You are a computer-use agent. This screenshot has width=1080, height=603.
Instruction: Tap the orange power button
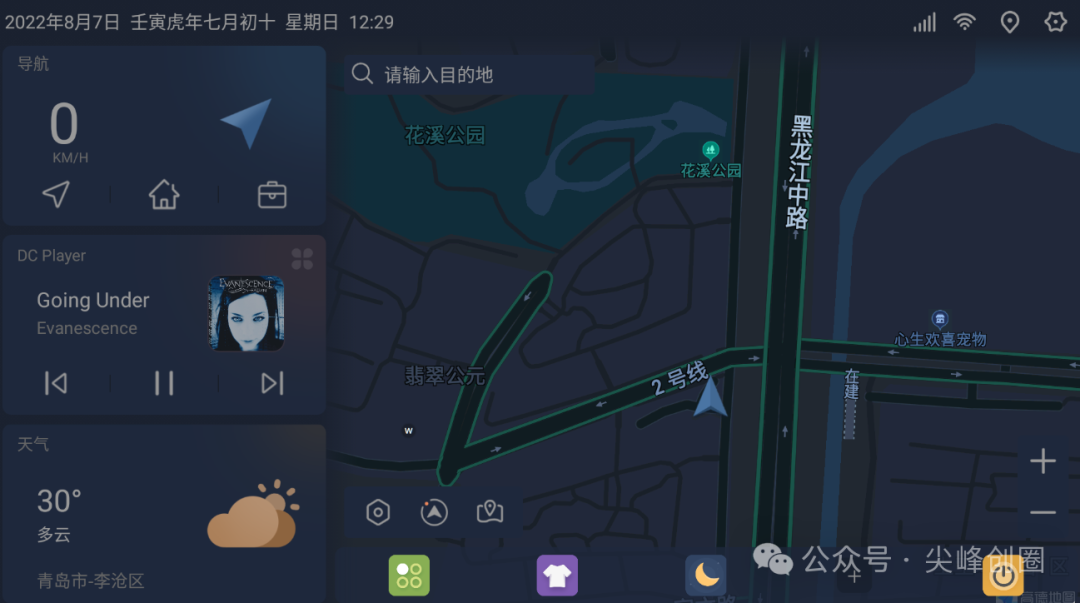pyautogui.click(x=1003, y=575)
